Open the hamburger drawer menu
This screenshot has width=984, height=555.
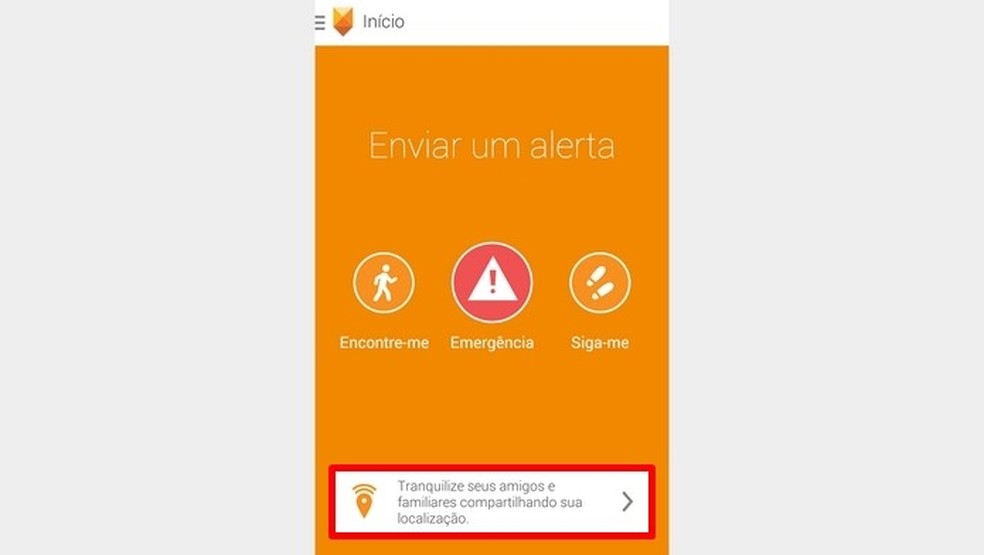click(320, 22)
